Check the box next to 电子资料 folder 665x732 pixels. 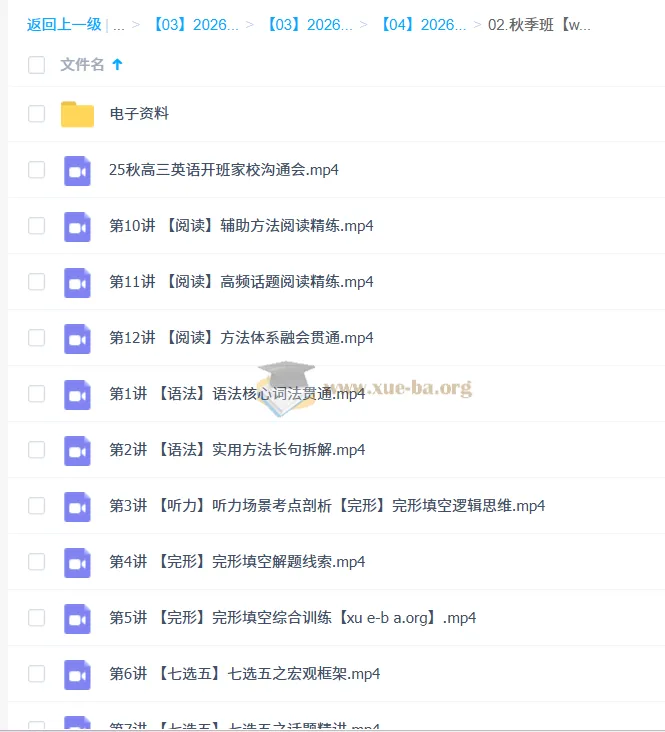(37, 114)
